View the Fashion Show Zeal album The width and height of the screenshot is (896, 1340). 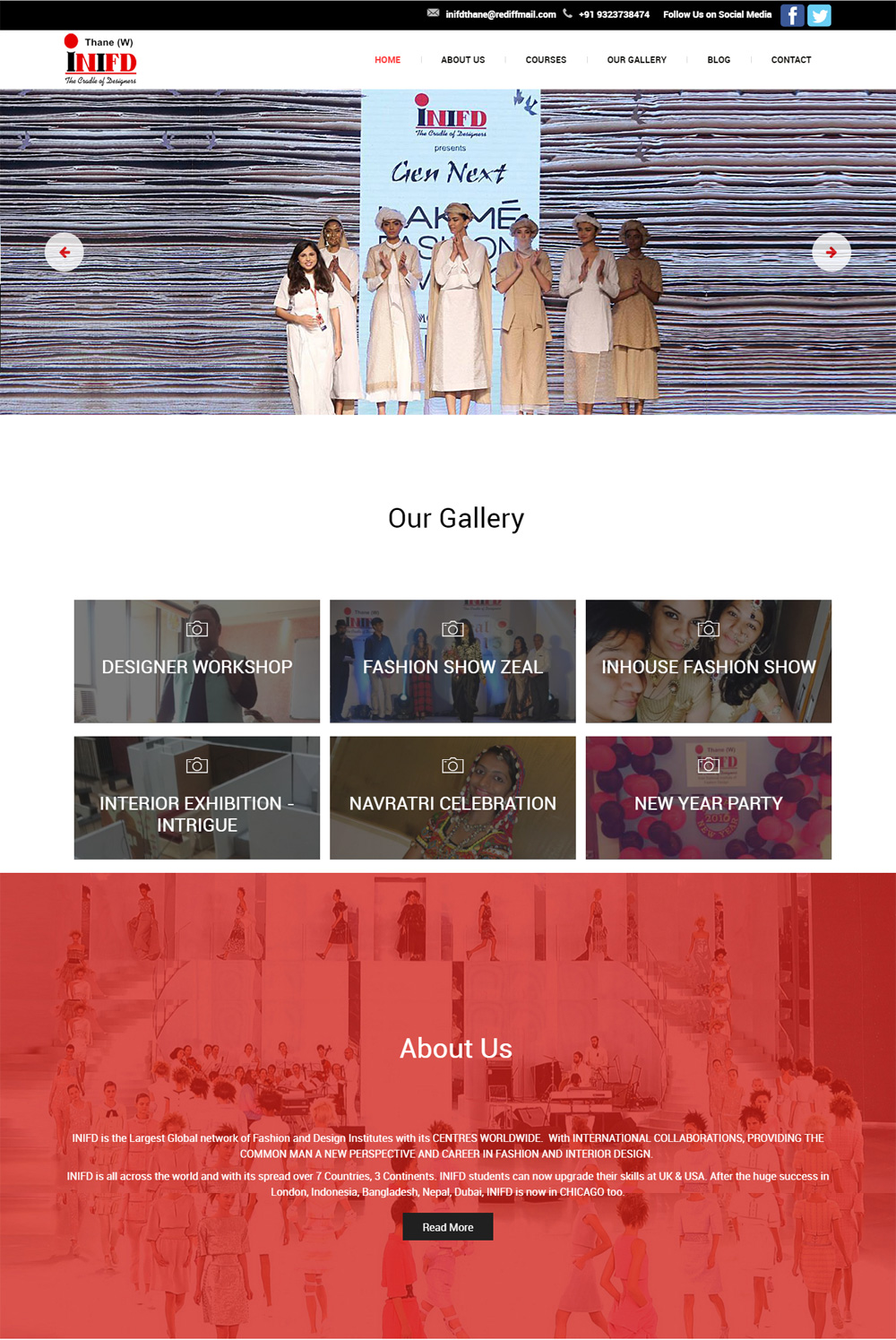tap(452, 661)
